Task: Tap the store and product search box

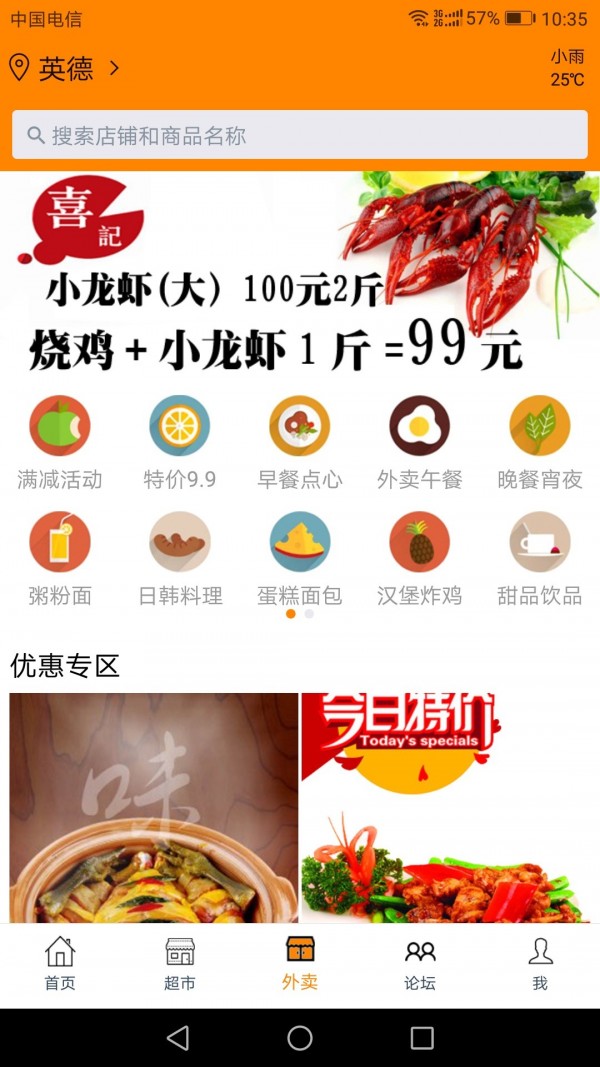Action: (x=300, y=135)
